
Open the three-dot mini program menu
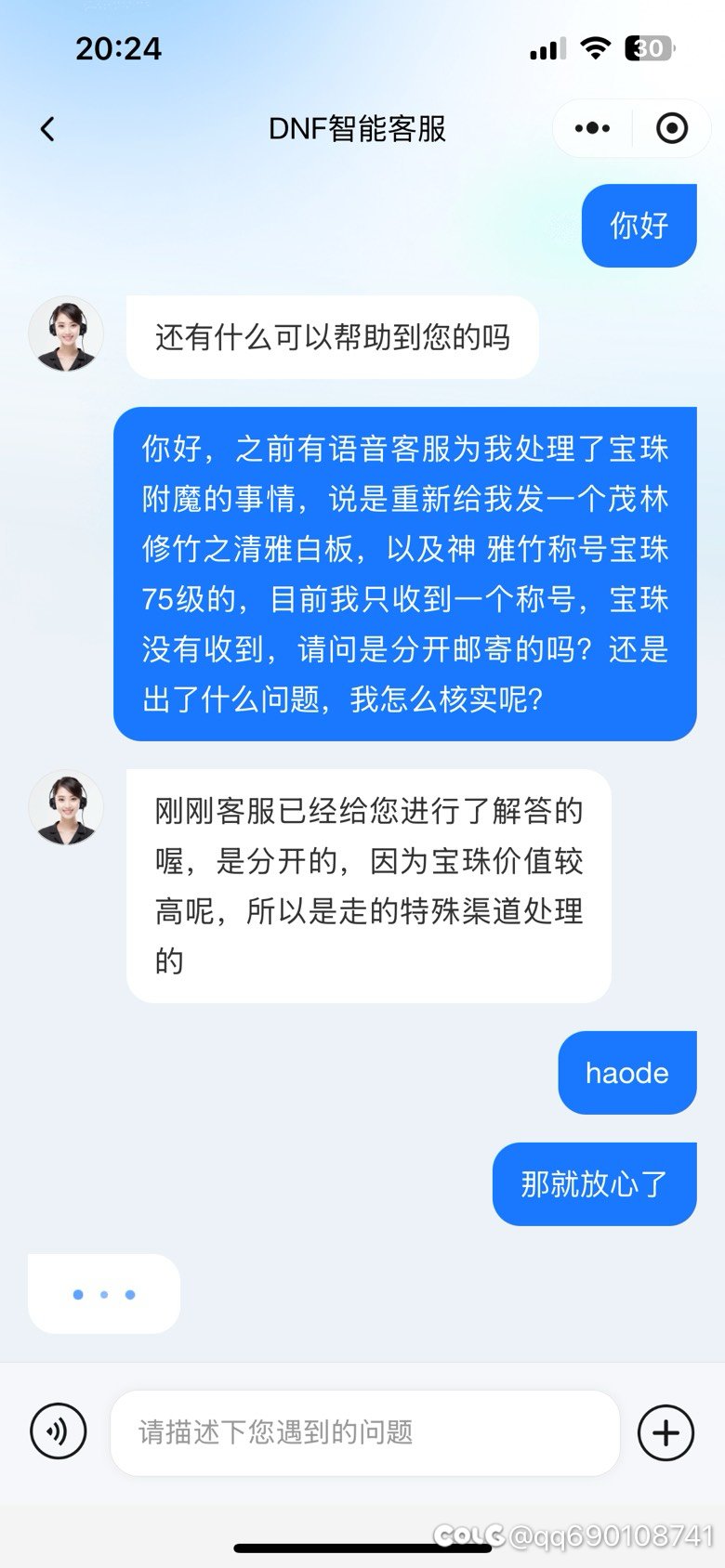pyautogui.click(x=592, y=128)
